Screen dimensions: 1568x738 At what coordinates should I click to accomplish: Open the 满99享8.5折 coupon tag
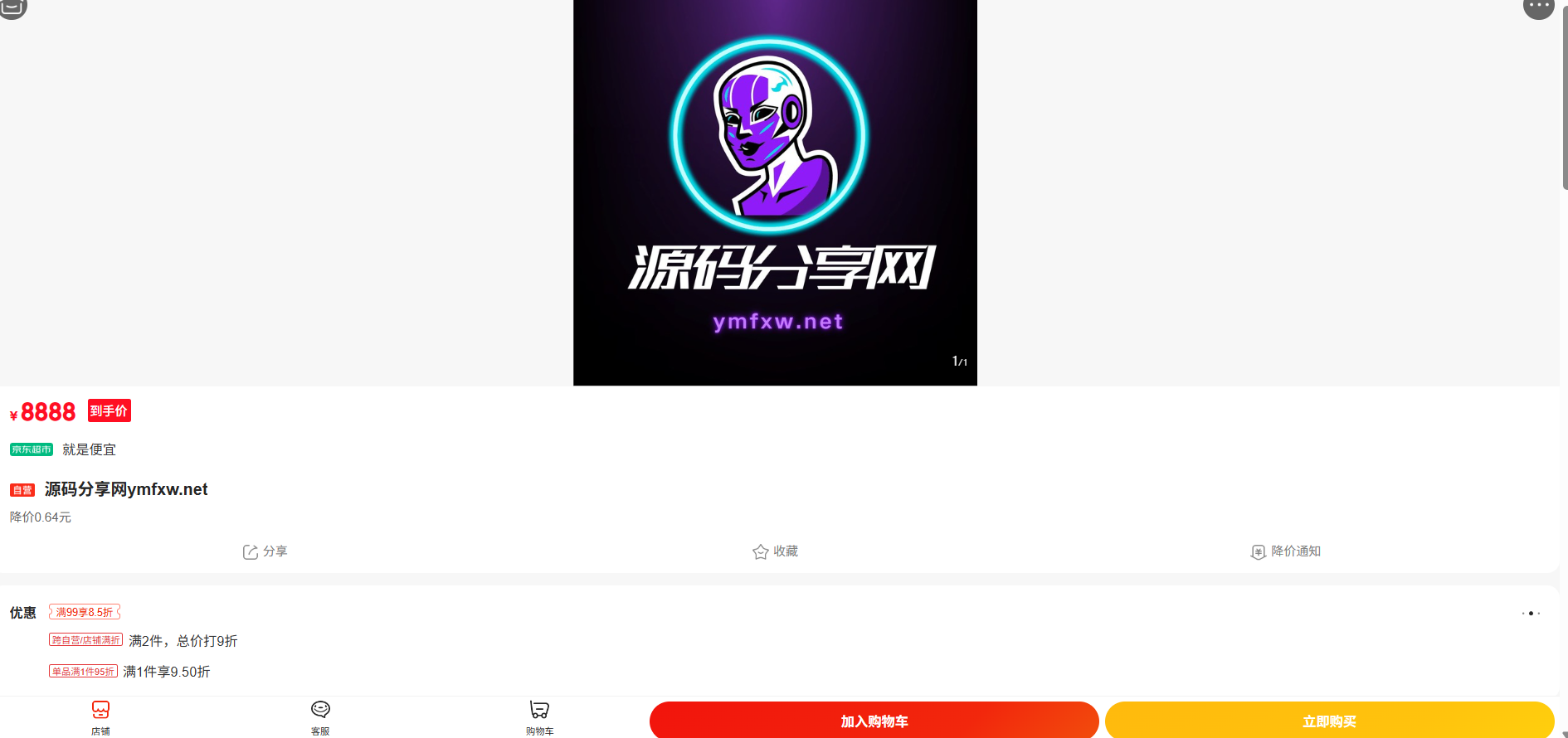(85, 612)
